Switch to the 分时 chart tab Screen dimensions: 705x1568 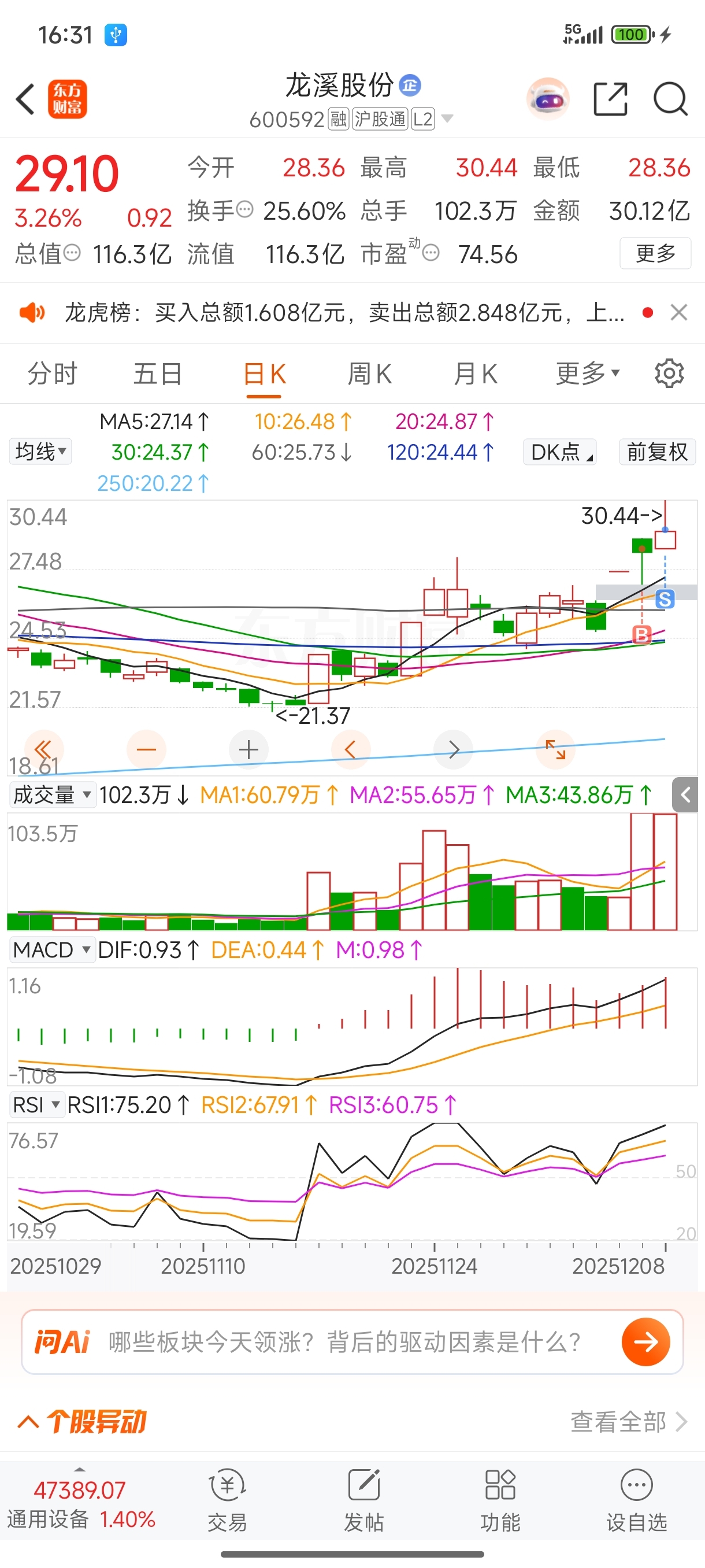click(x=53, y=373)
